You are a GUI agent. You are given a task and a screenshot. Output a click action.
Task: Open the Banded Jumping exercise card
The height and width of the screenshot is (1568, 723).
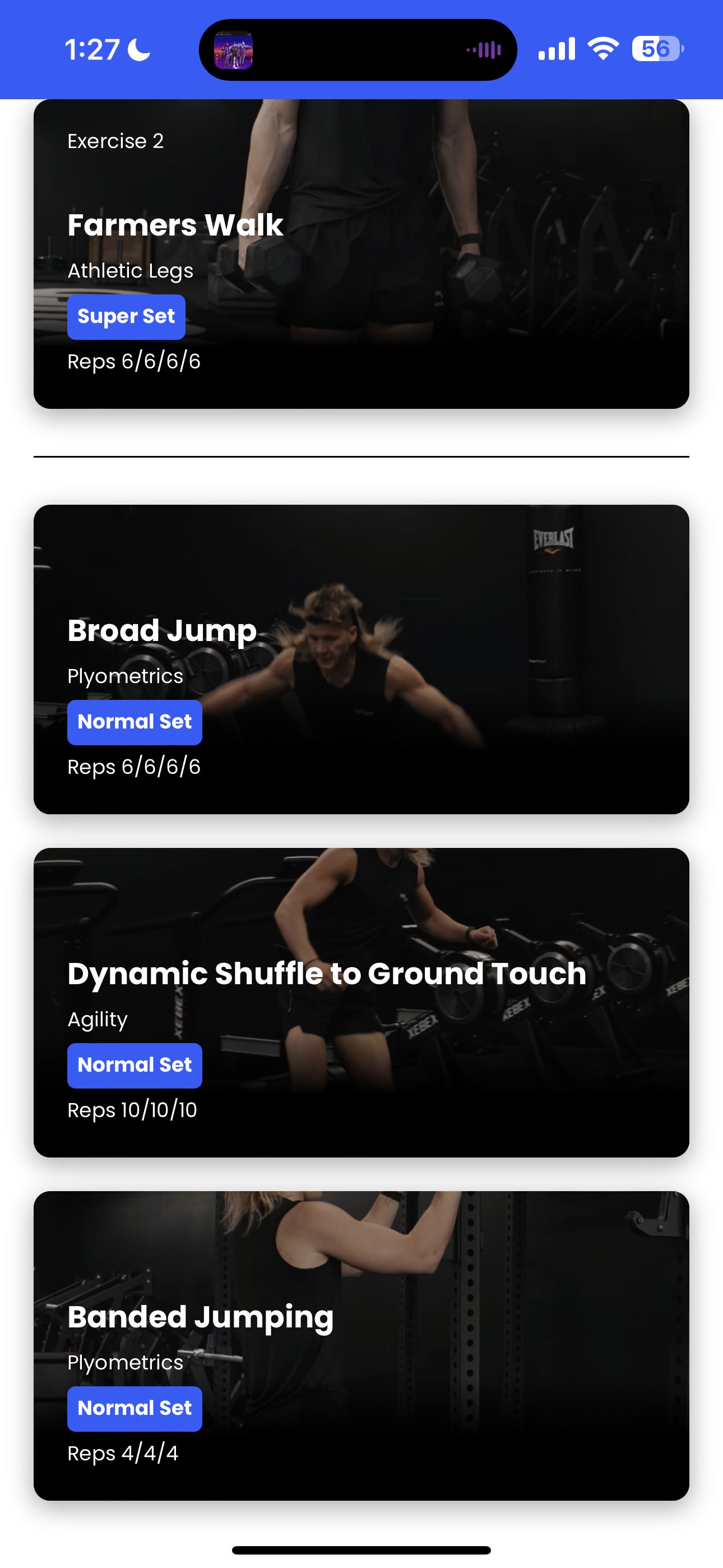[361, 1345]
